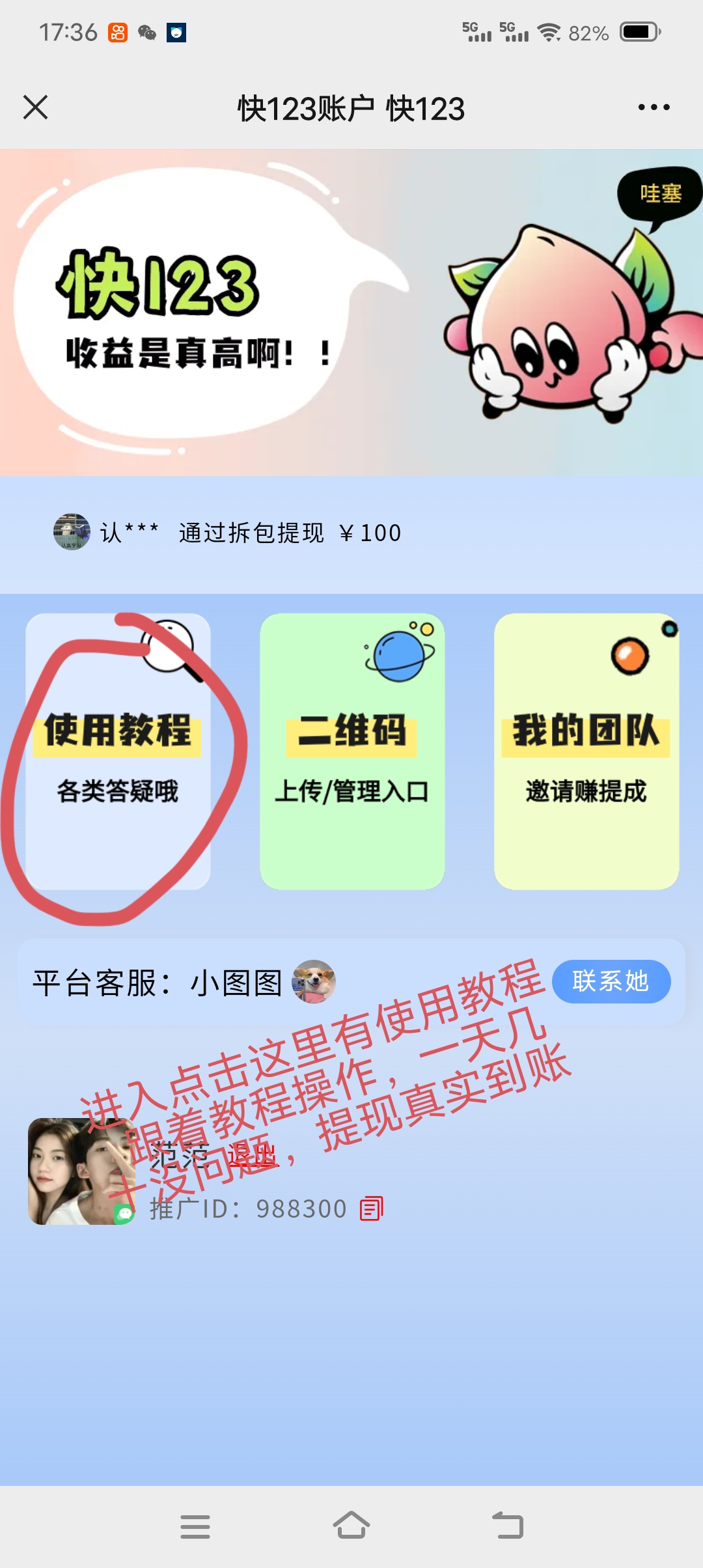Close the 快123 web page

35,107
